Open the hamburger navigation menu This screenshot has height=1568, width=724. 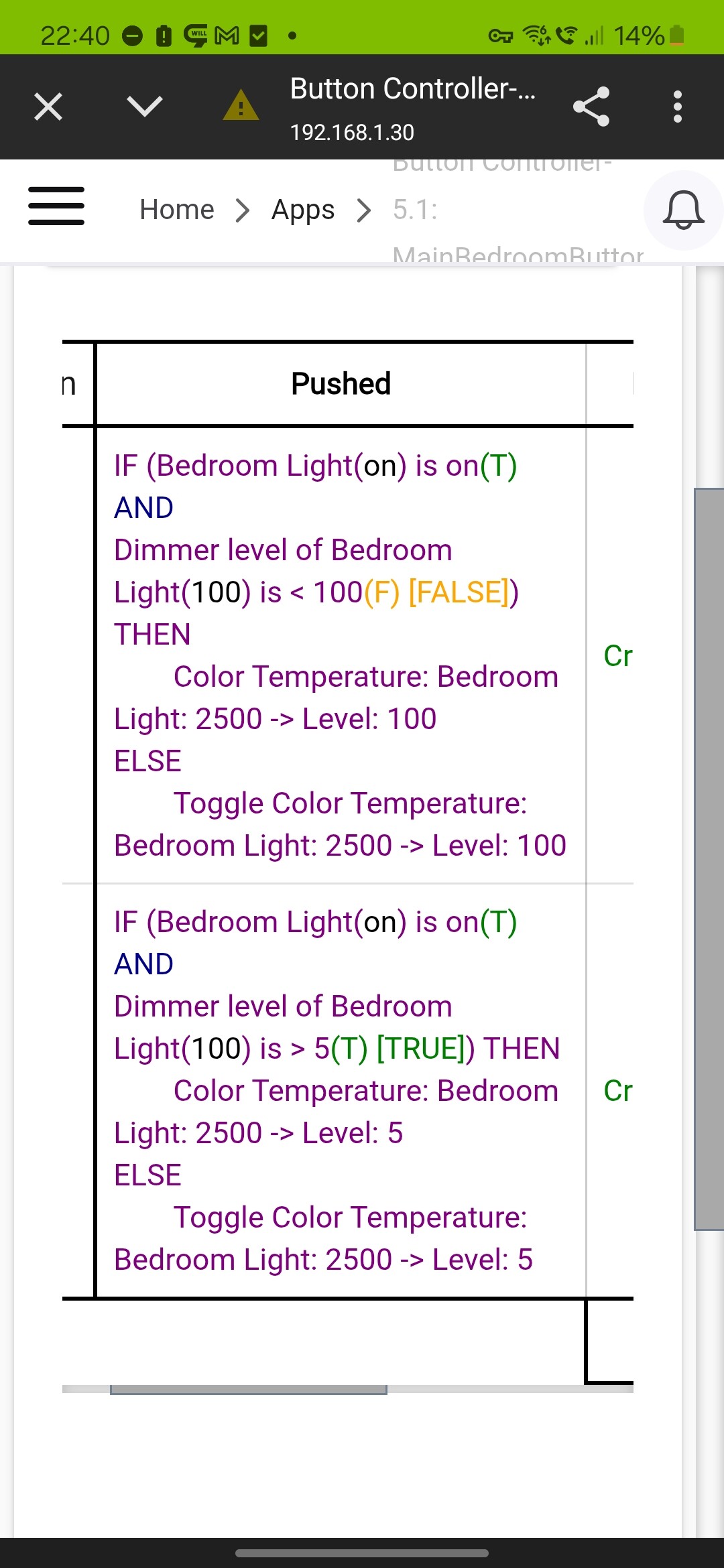pyautogui.click(x=56, y=206)
